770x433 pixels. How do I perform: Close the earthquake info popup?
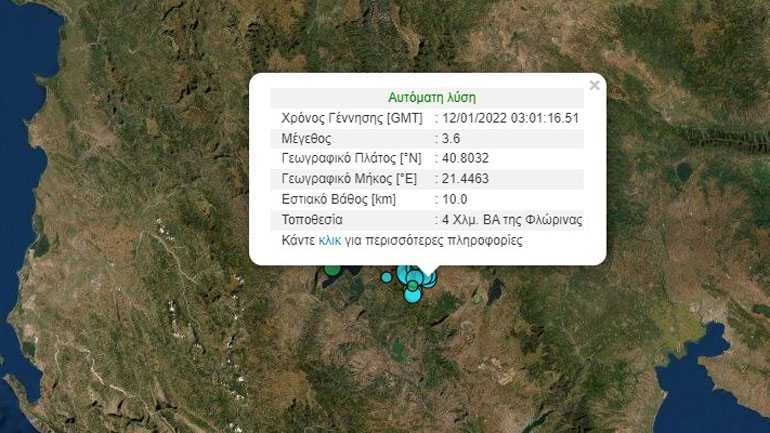[x=594, y=86]
